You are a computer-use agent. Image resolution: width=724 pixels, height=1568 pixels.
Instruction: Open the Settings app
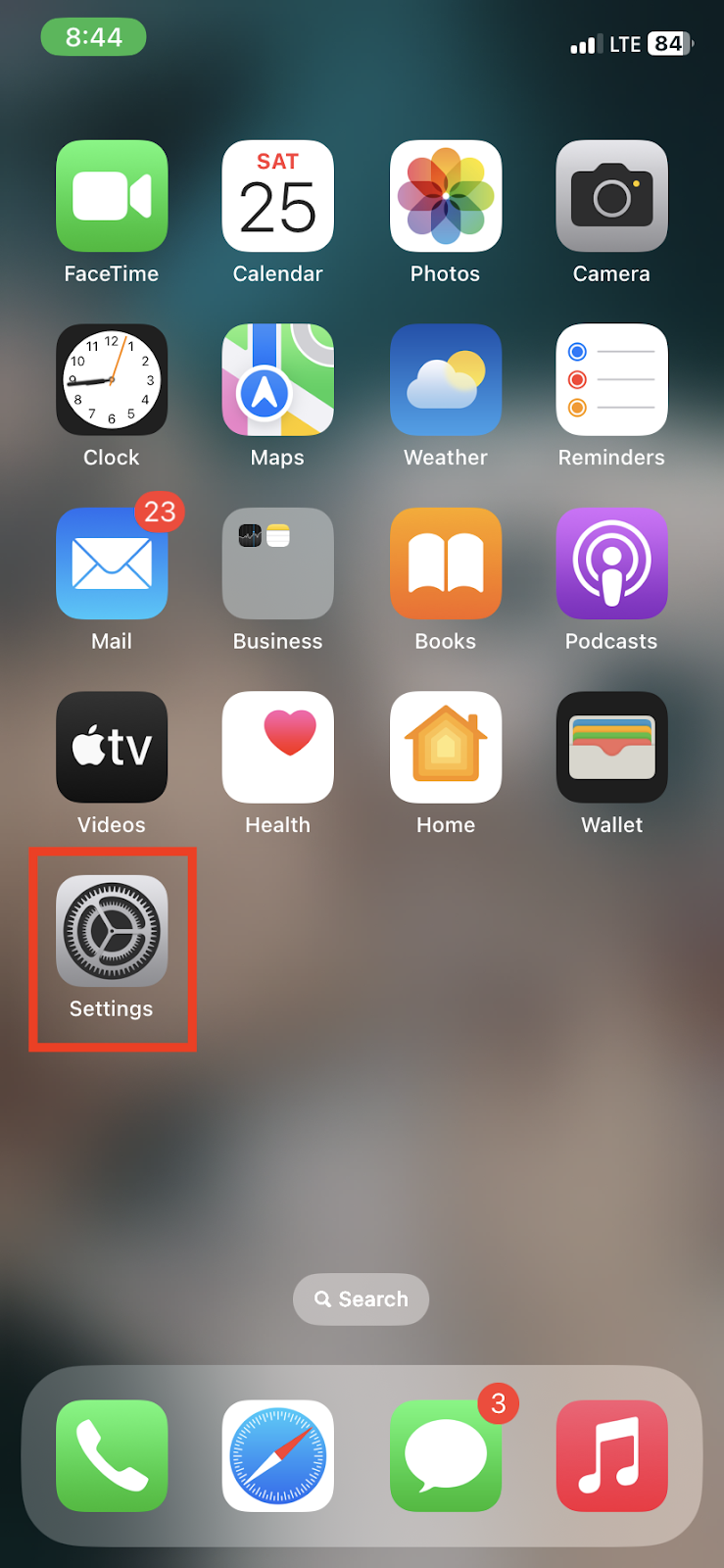[112, 931]
